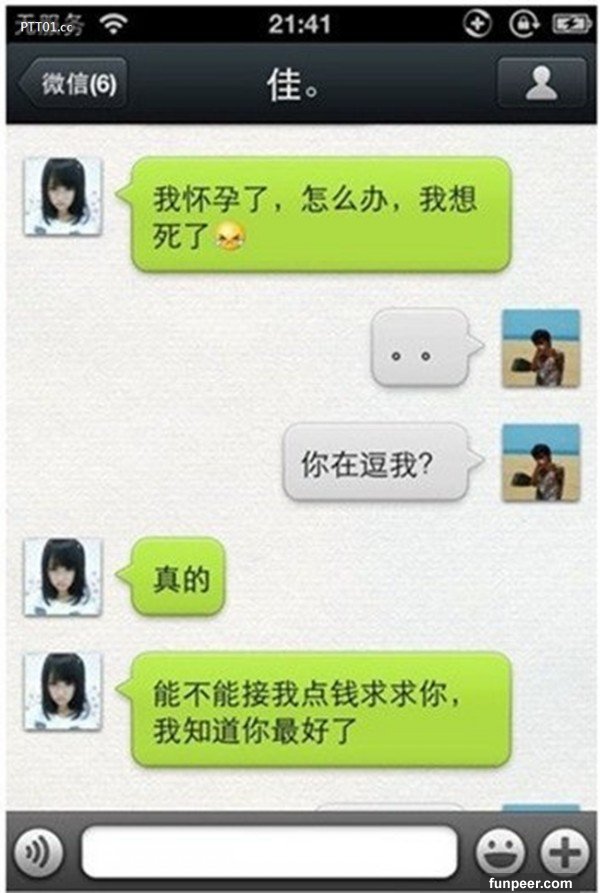Tap the message text field
Viewport: 600px width, 893px height.
tap(268, 852)
